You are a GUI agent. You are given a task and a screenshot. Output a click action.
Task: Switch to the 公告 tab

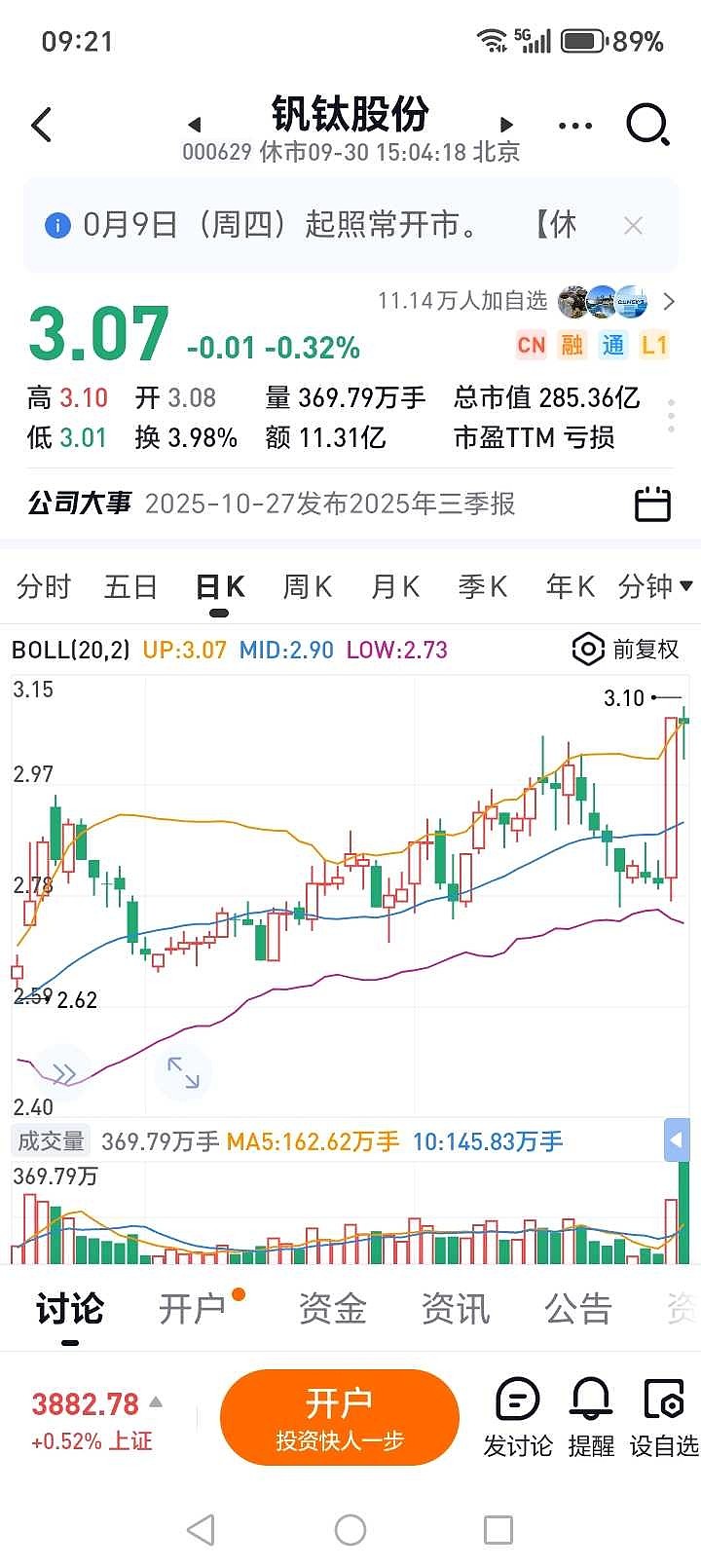tap(577, 1309)
